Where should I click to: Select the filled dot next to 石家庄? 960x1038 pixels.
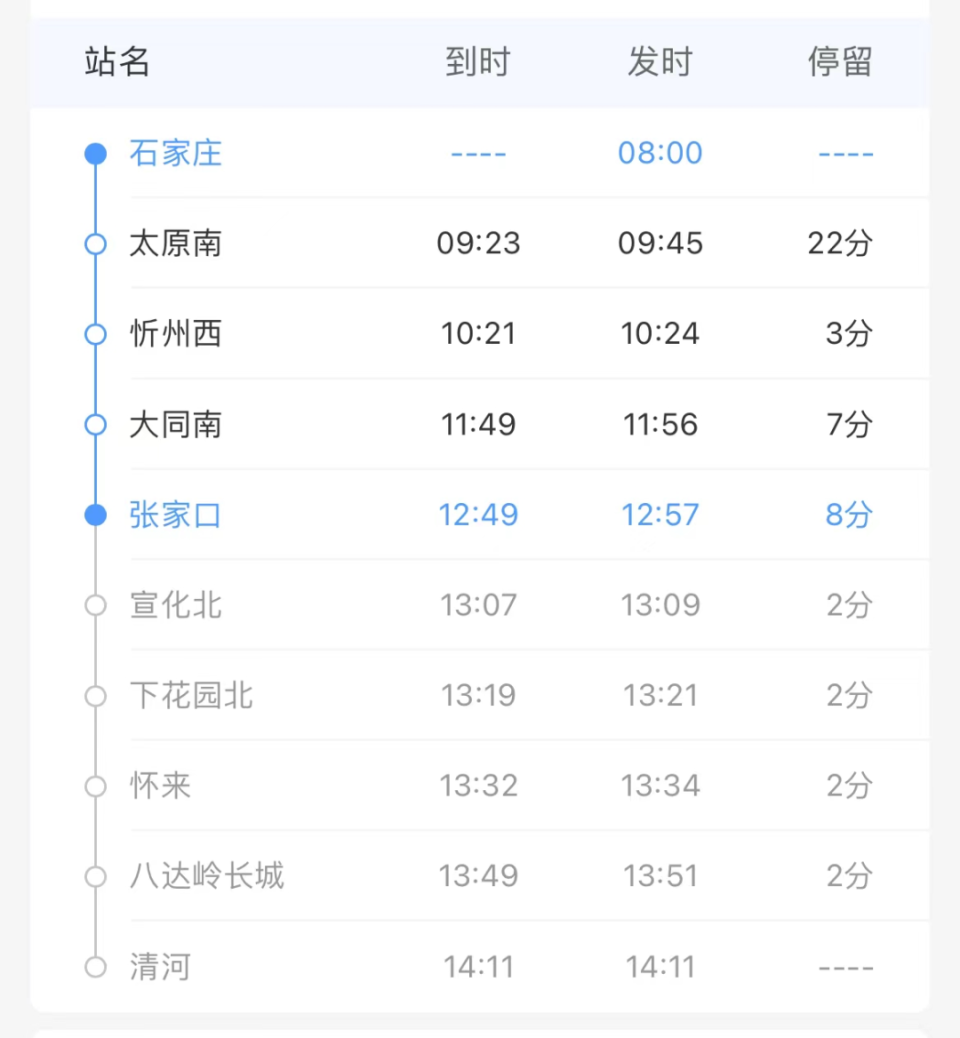96,153
